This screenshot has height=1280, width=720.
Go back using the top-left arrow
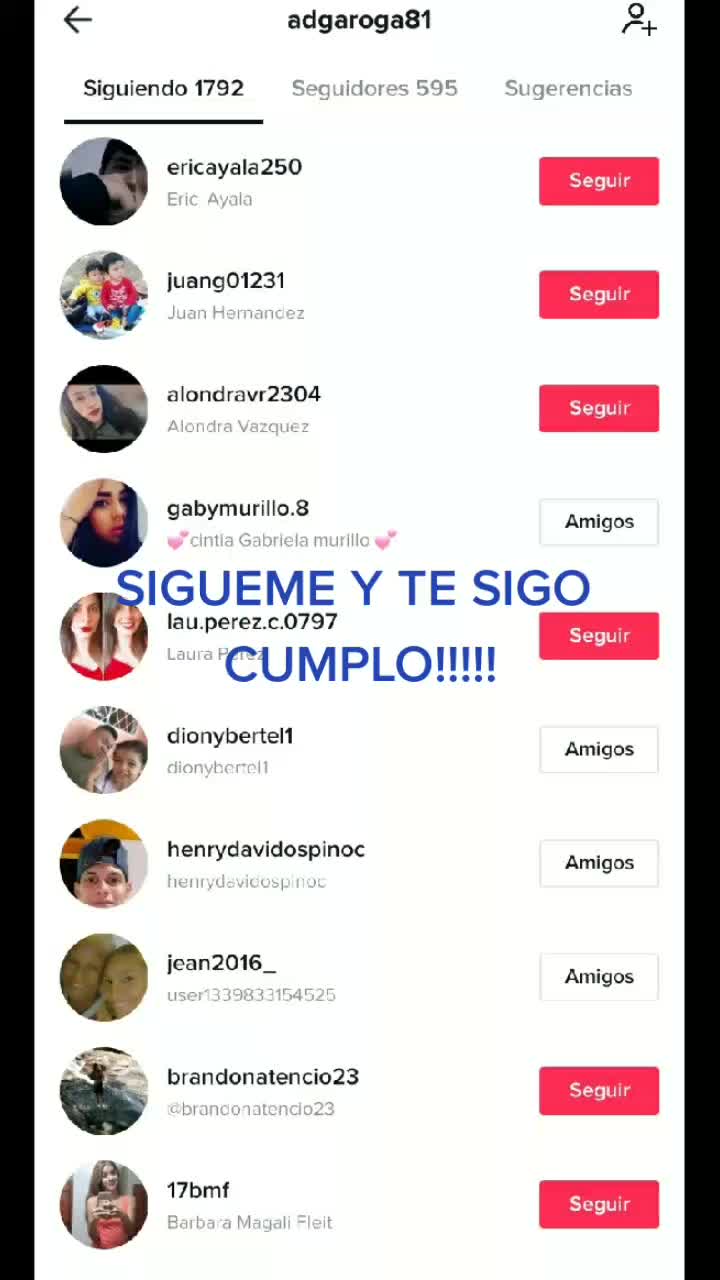point(77,20)
